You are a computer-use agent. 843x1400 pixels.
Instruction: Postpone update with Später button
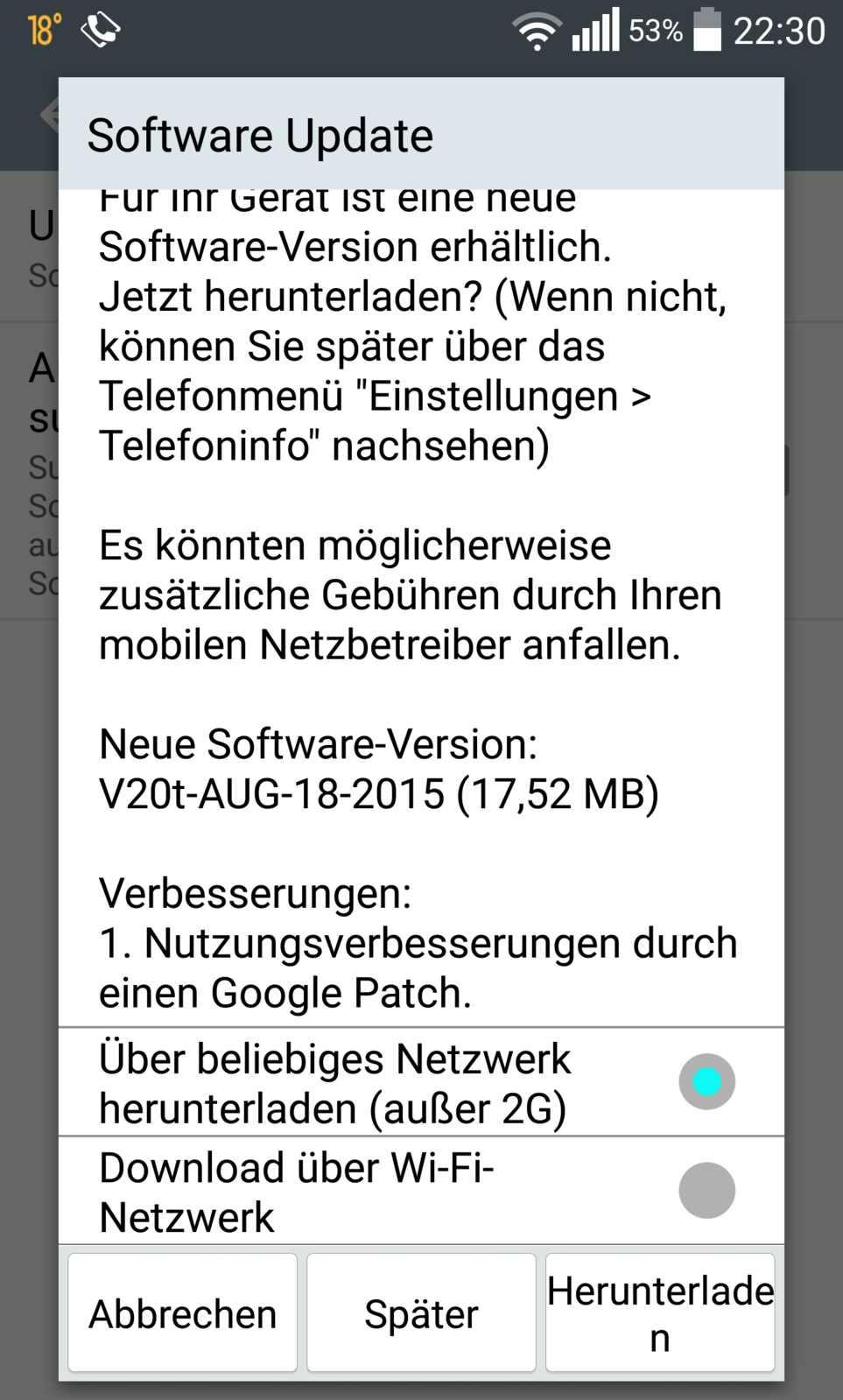click(421, 1313)
